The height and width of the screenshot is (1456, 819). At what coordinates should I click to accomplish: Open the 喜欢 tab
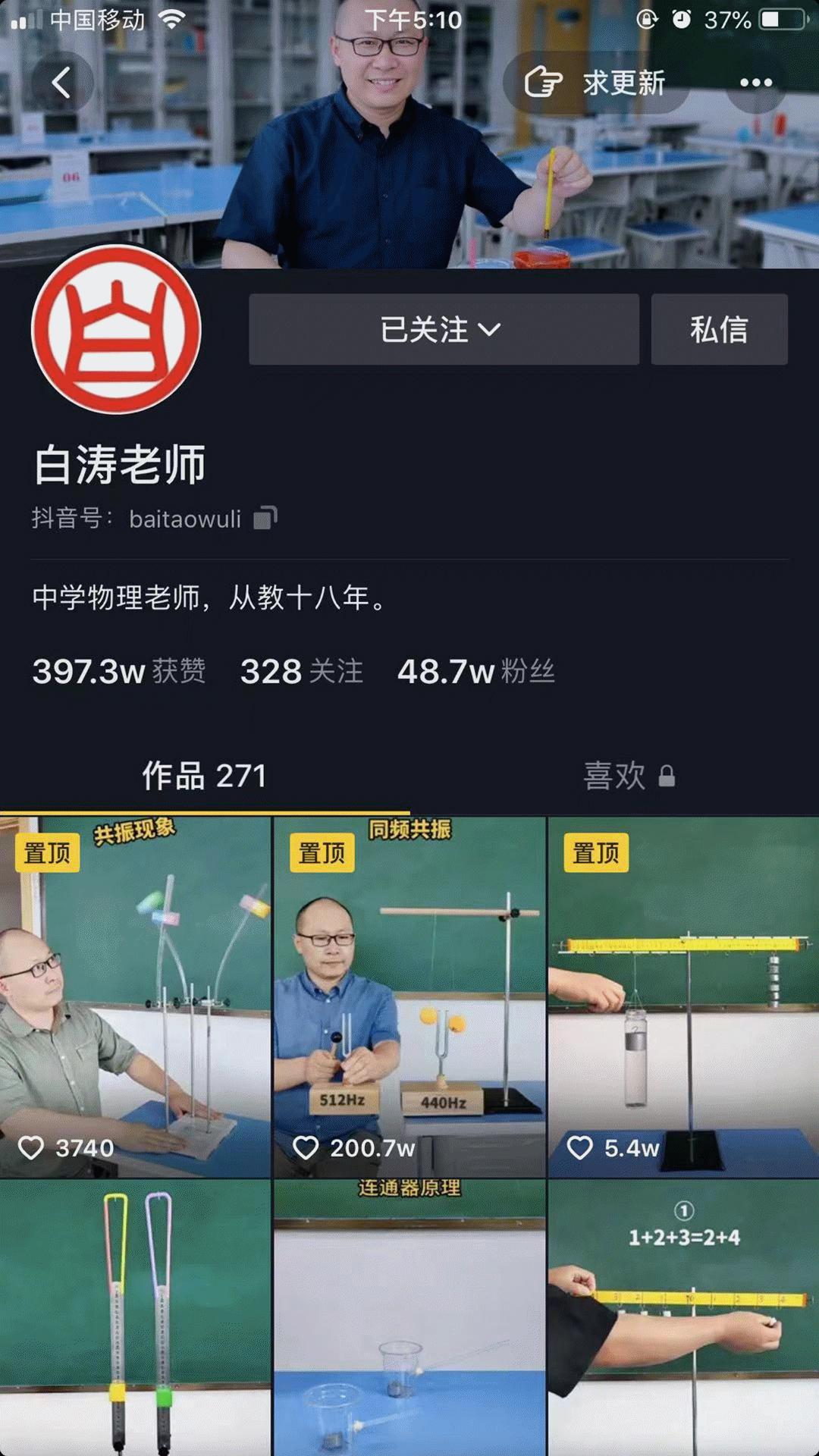(x=616, y=777)
